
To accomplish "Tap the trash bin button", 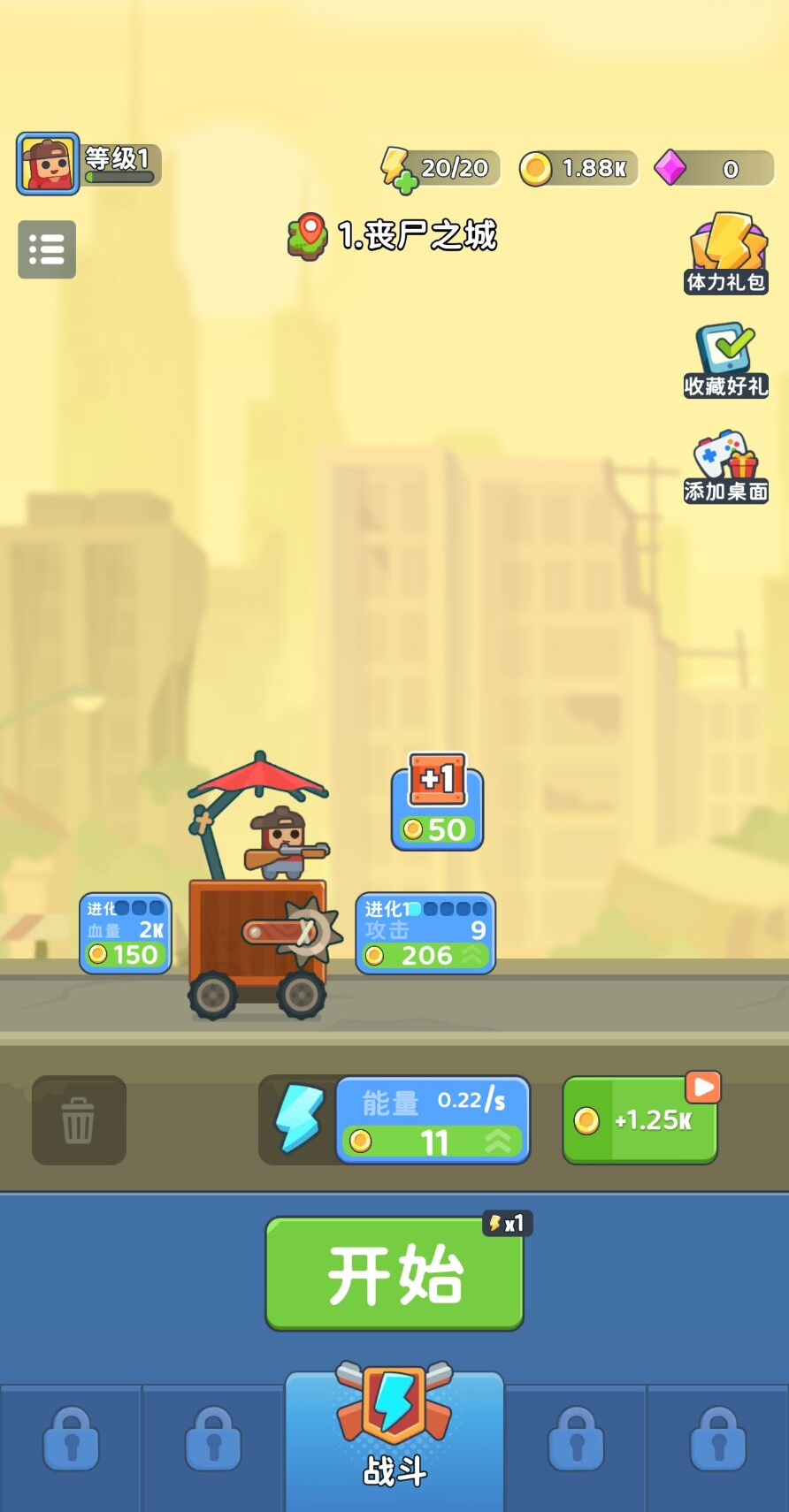I will click(79, 1120).
